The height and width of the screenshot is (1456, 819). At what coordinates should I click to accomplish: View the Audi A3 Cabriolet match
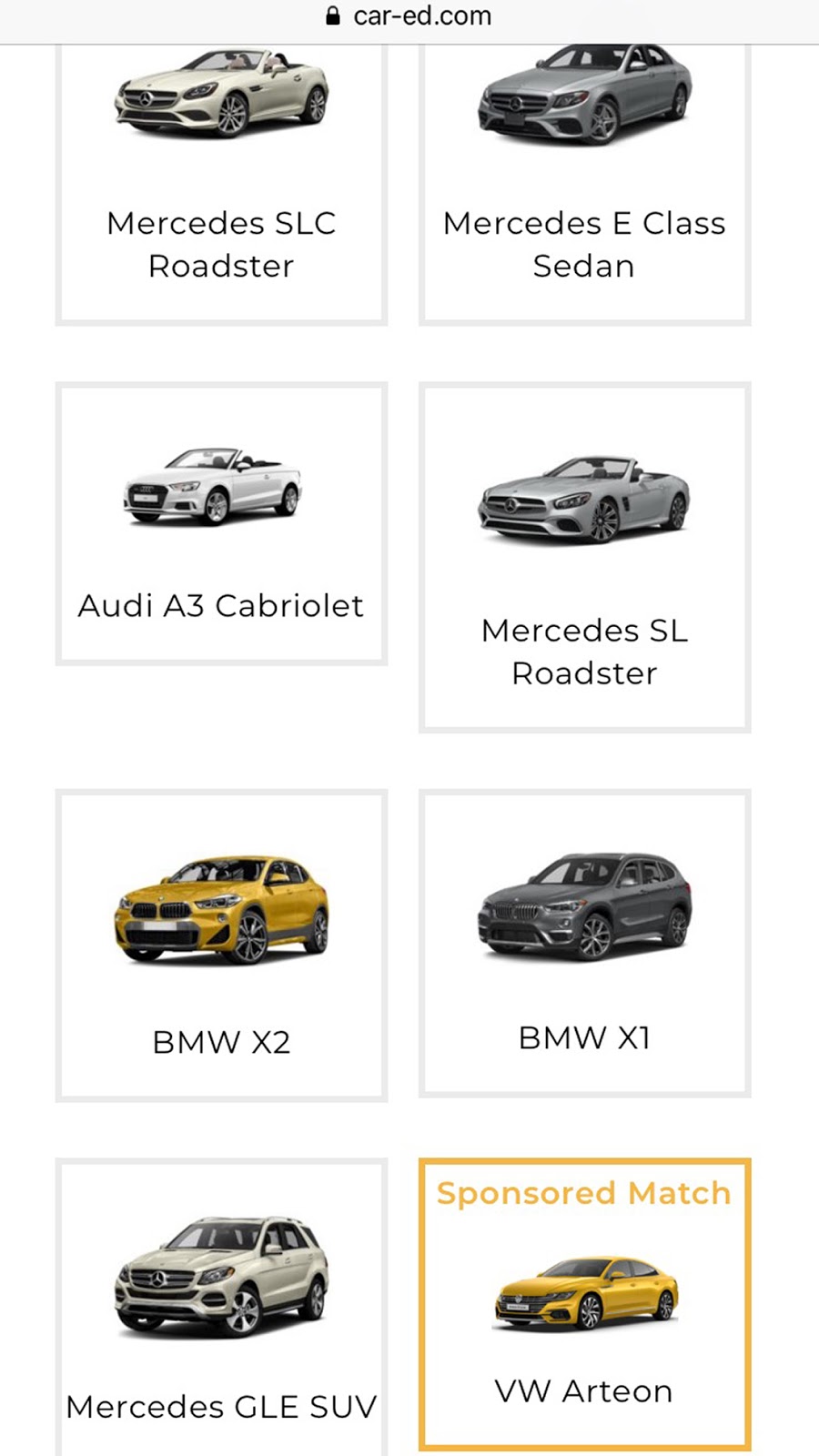click(x=221, y=524)
